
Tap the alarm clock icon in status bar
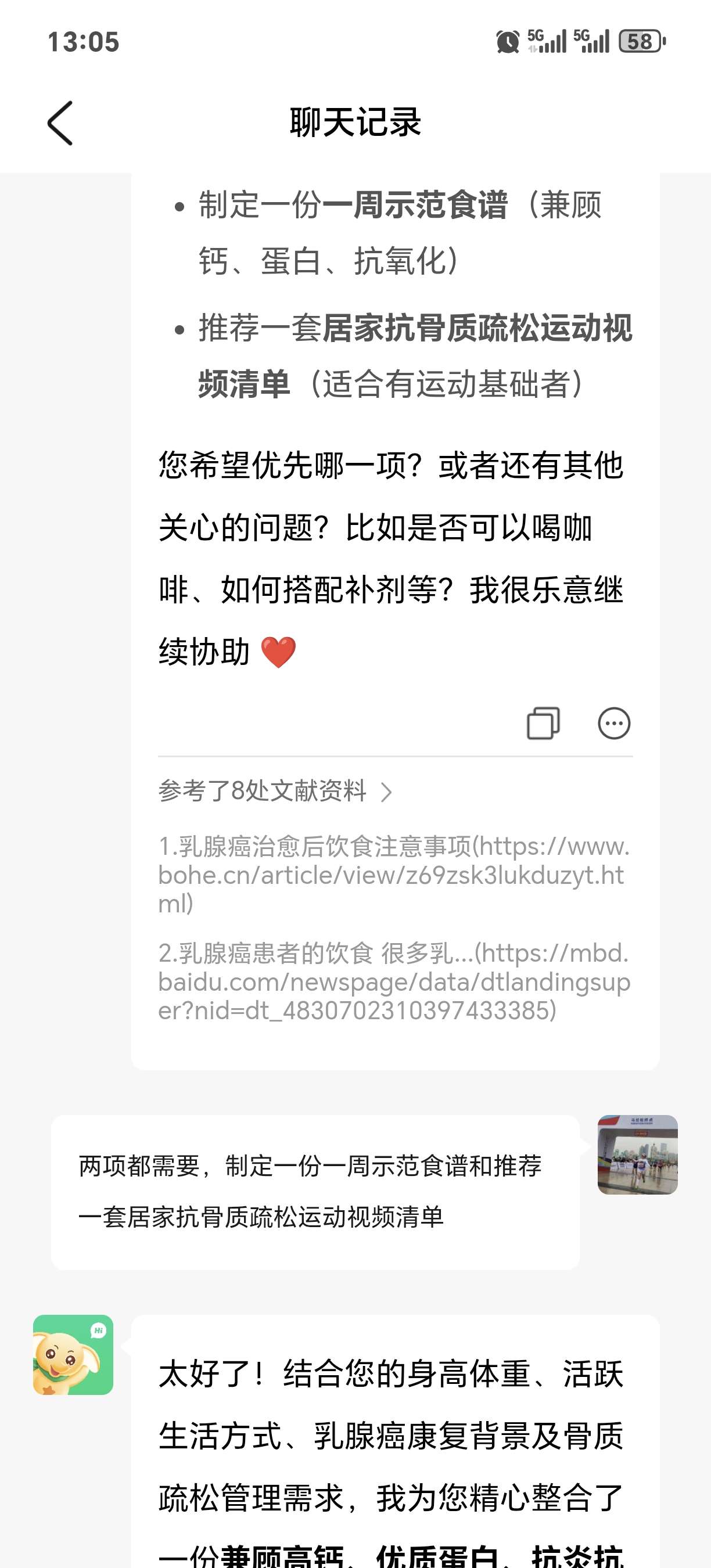(509, 40)
